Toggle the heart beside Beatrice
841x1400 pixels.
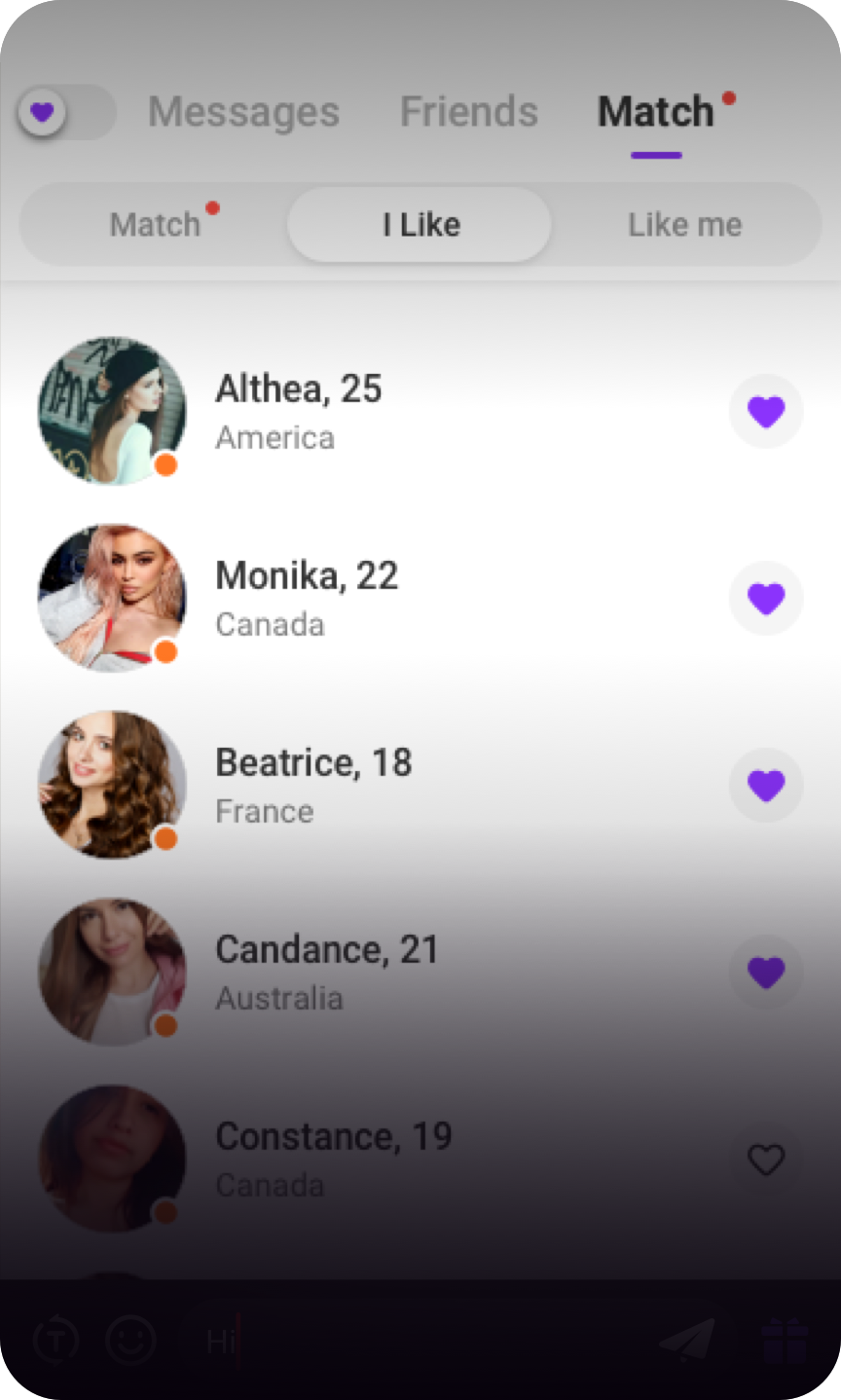coord(766,786)
